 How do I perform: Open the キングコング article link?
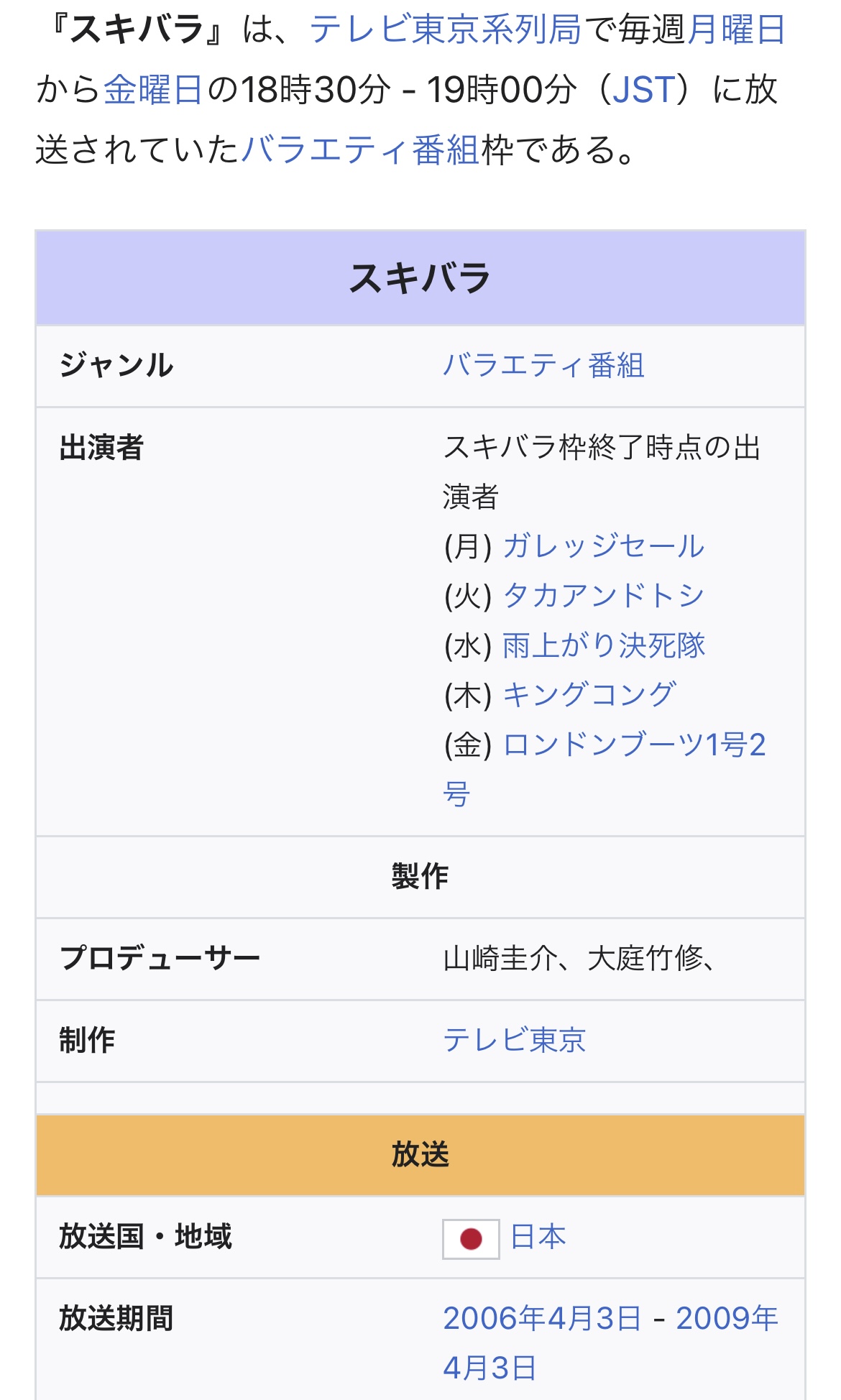(x=589, y=695)
